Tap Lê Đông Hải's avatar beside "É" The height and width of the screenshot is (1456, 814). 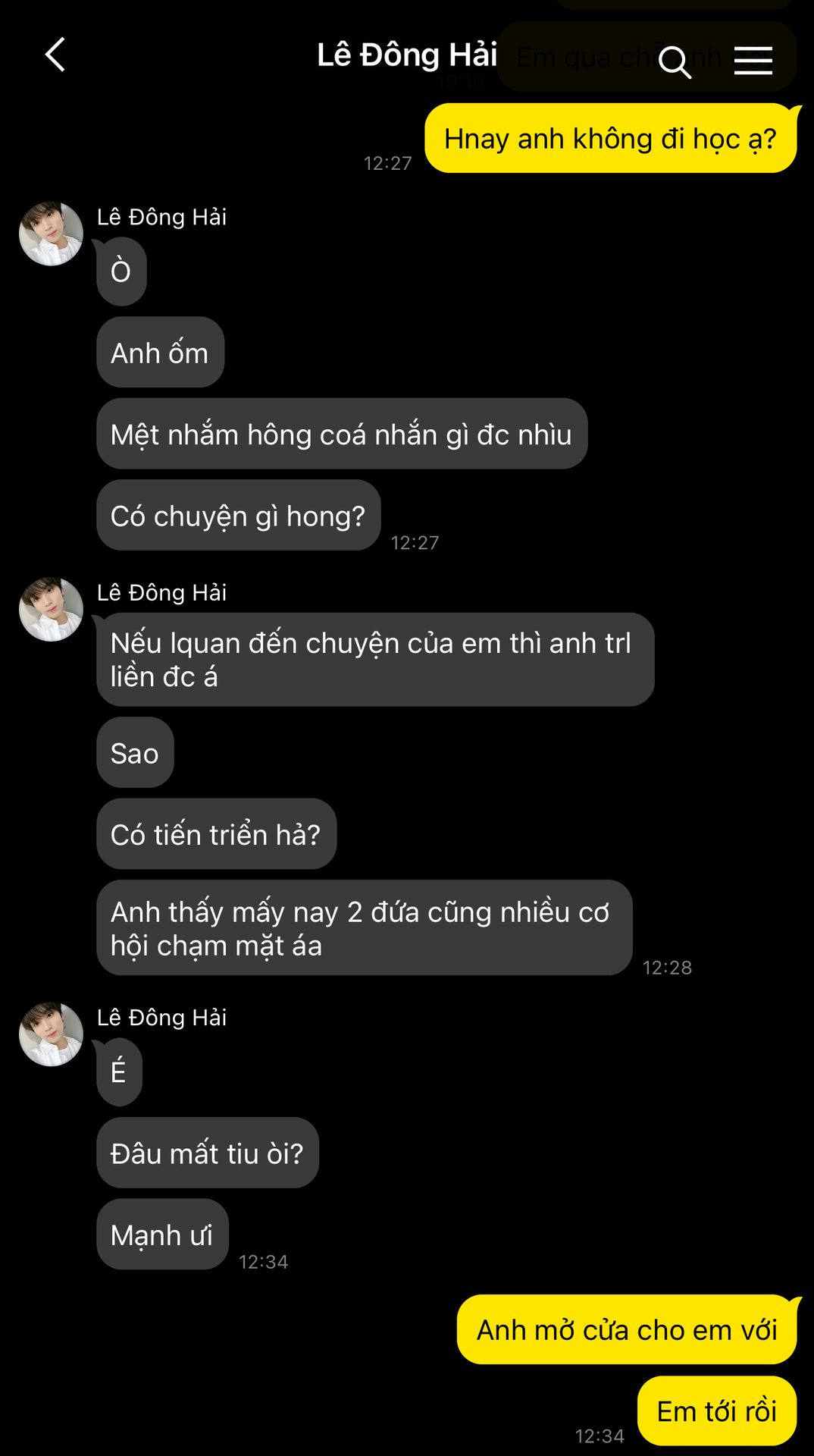coord(51,1034)
